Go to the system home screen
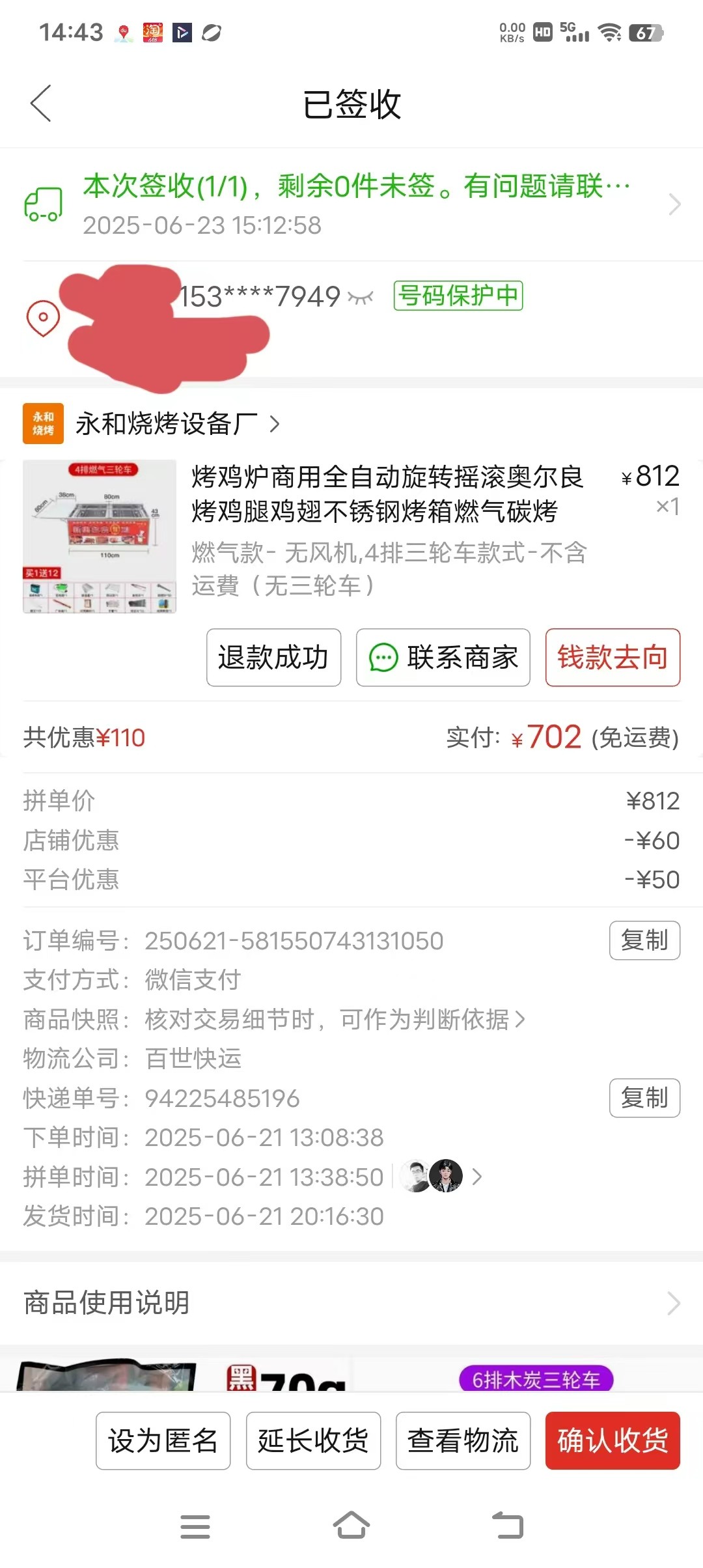Screen dimensions: 703x1568 351,1526
